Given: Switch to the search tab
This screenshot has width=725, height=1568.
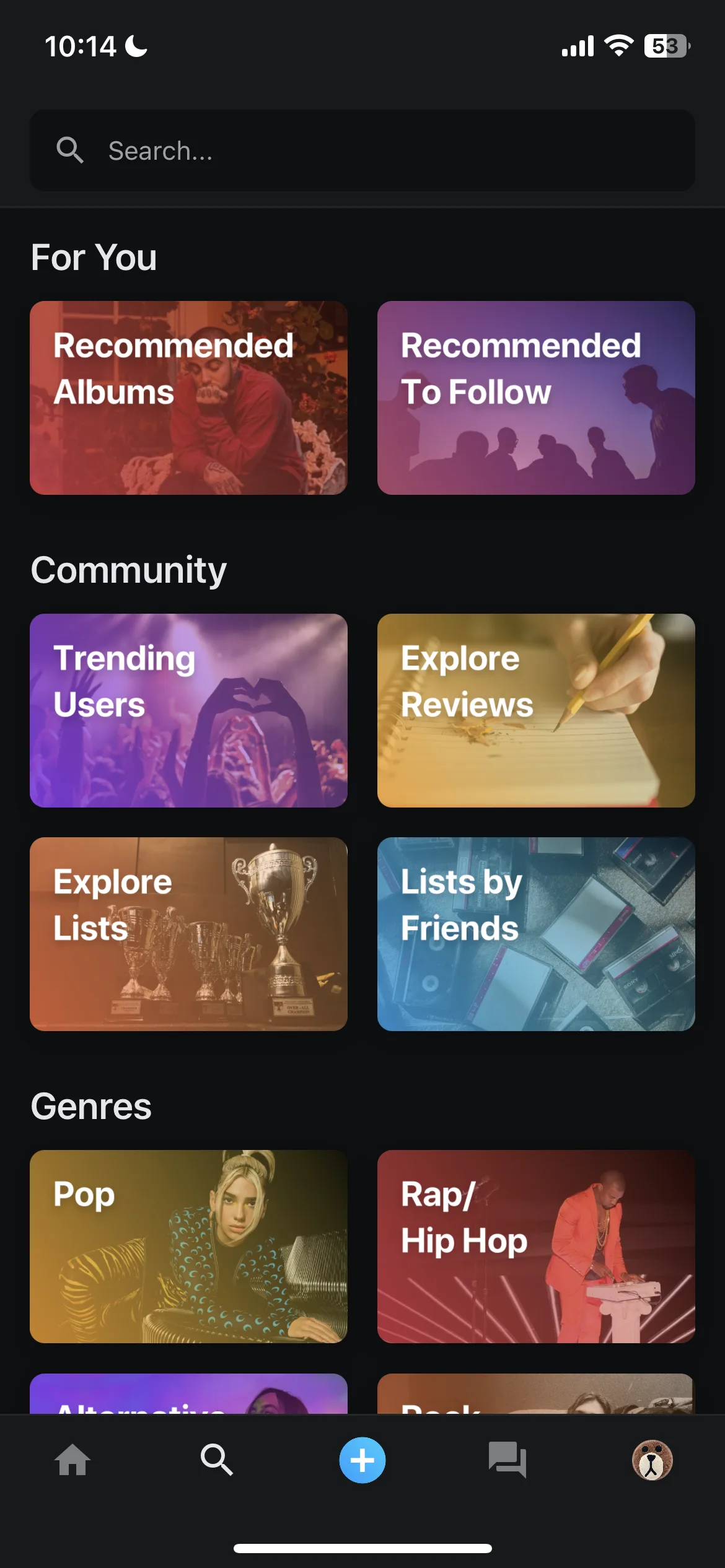Looking at the screenshot, I should pyautogui.click(x=217, y=1460).
